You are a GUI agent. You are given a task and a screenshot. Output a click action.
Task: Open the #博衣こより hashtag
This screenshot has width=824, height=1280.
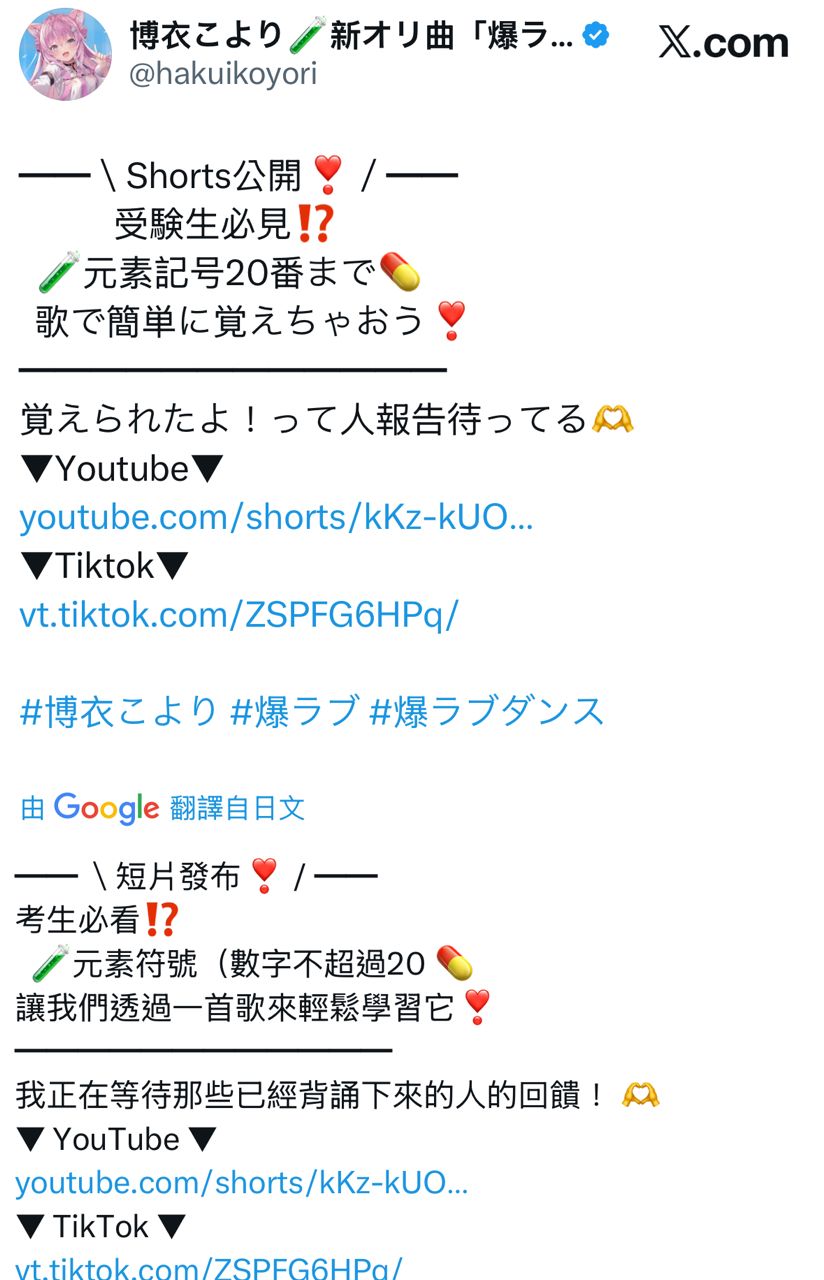pyautogui.click(x=119, y=711)
